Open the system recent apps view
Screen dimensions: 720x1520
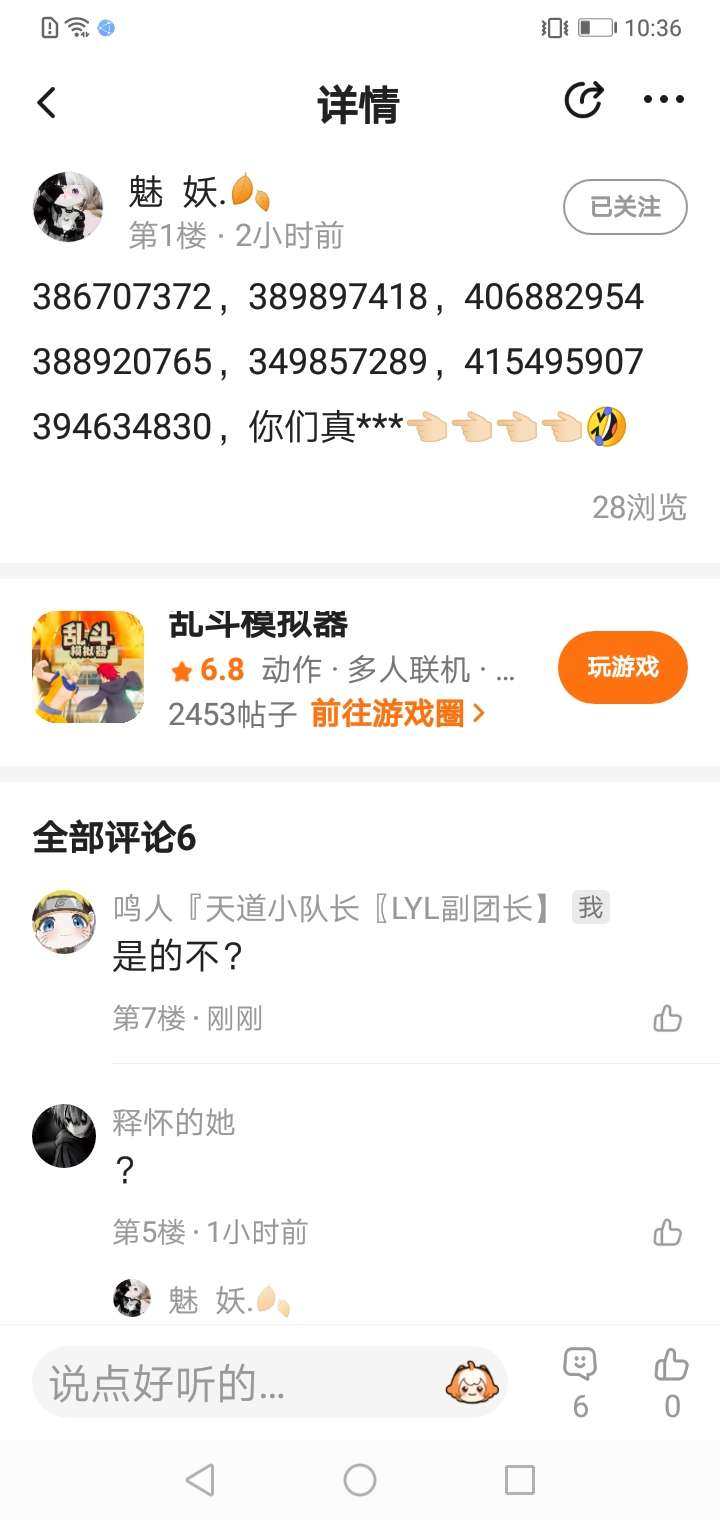point(519,1480)
